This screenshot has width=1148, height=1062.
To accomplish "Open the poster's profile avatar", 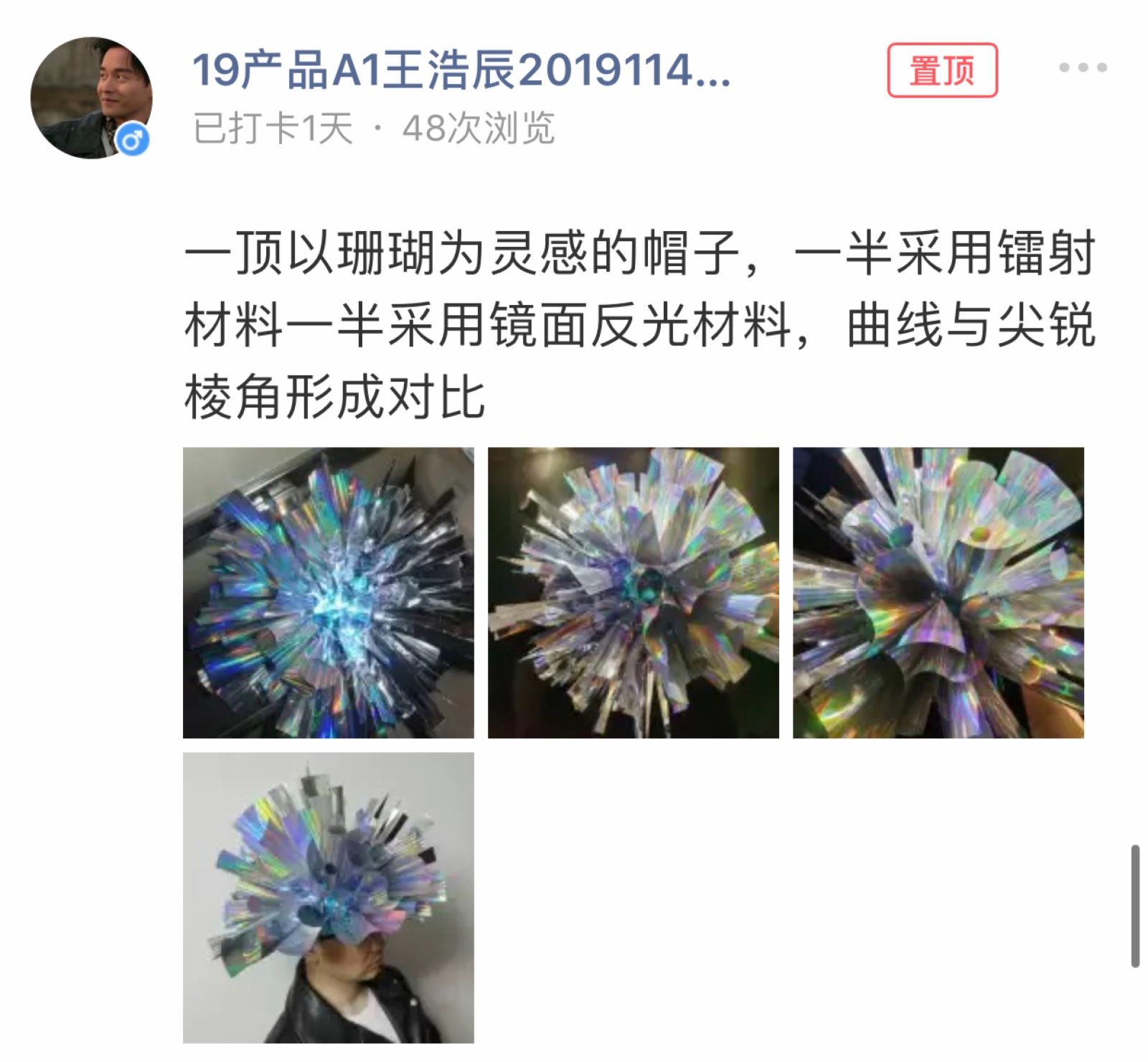I will tap(91, 98).
